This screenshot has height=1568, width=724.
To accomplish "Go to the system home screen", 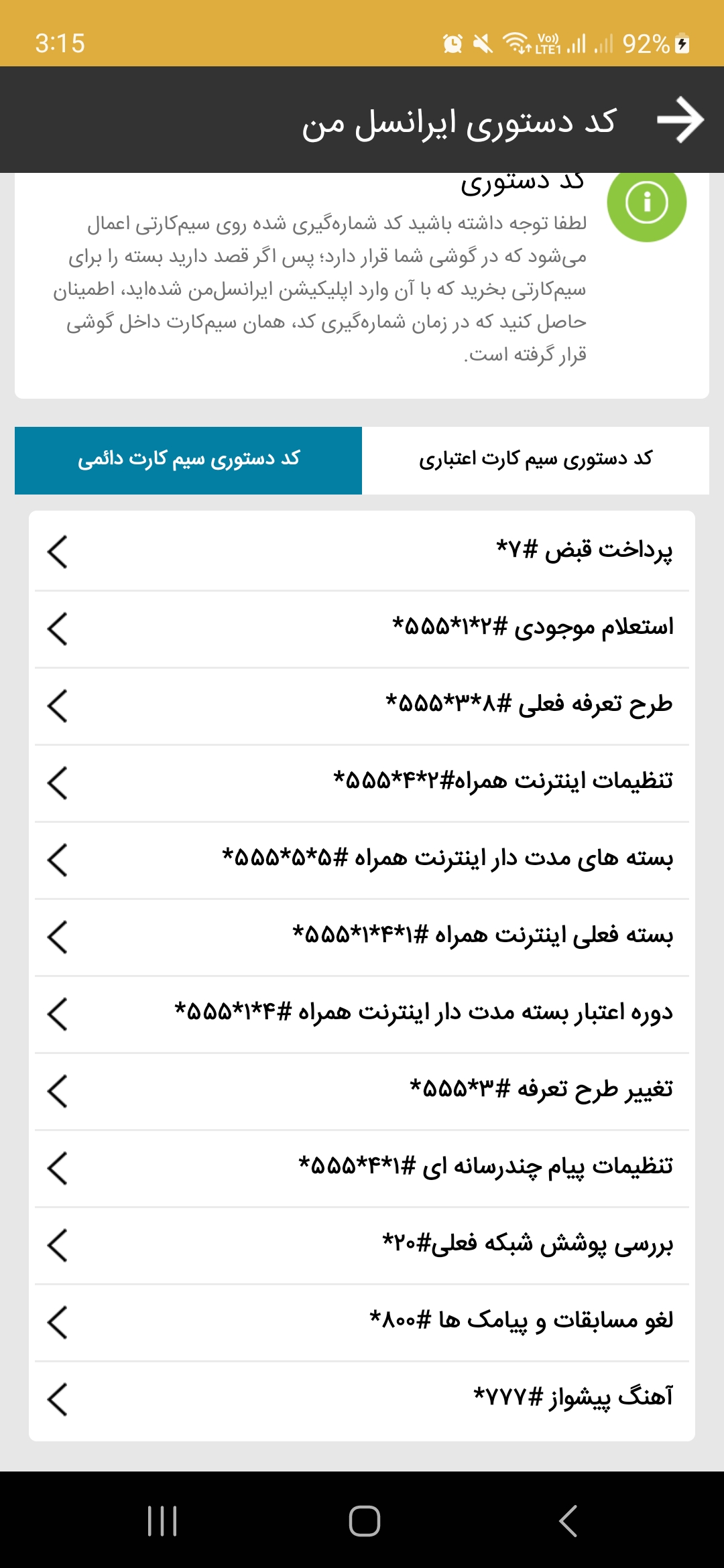I will 364,1520.
